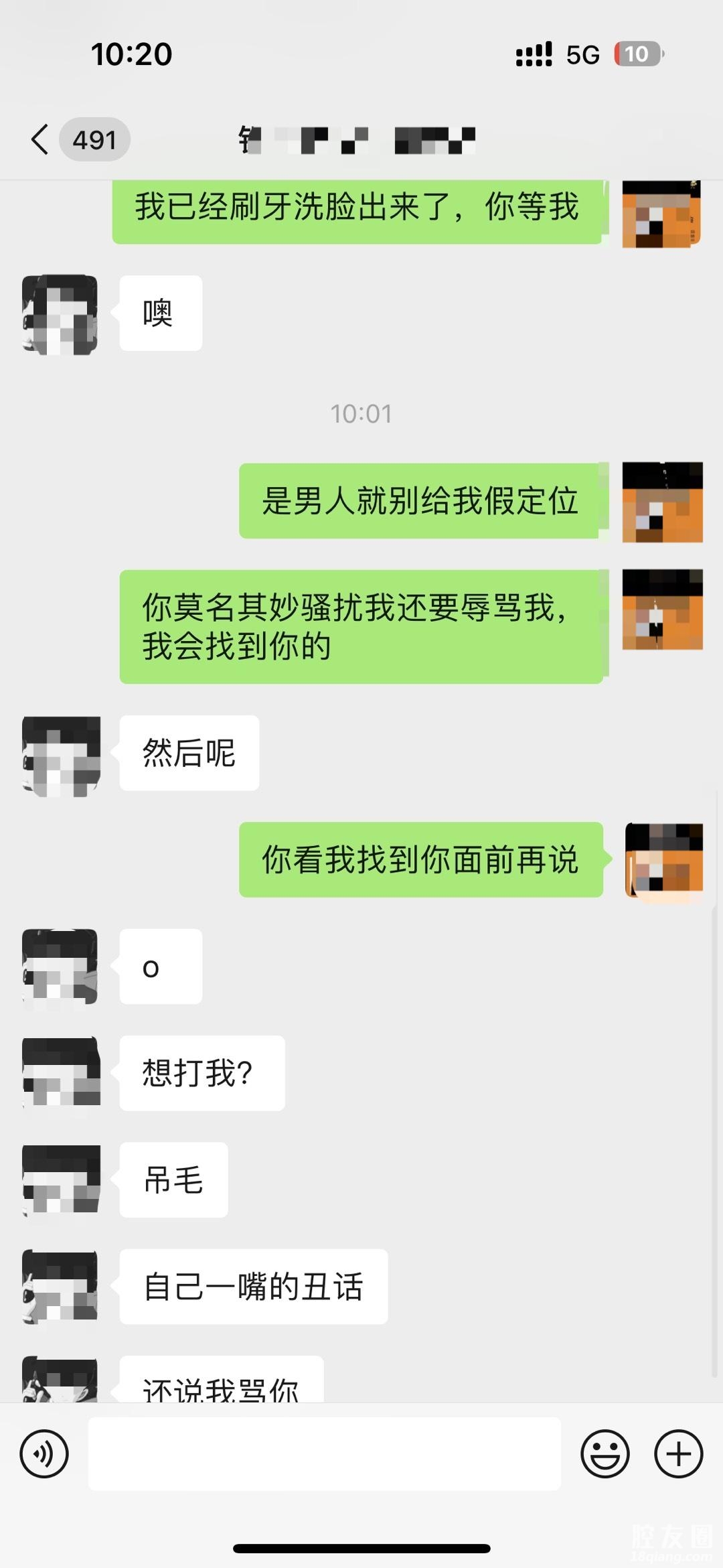The height and width of the screenshot is (1568, 723).
Task: Switch to voice message input
Action: [44, 1454]
